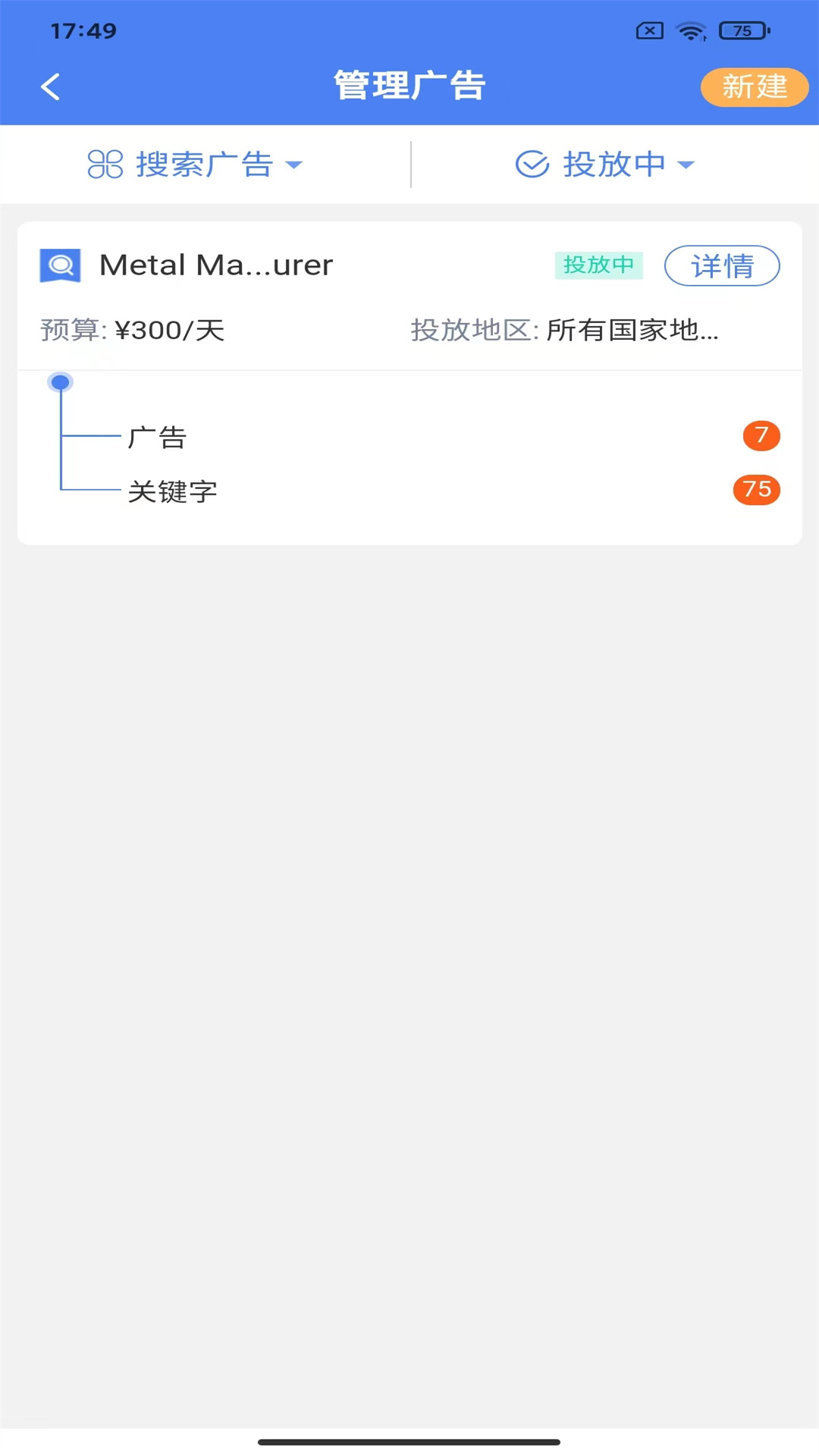Tap the blue ad thumbnail icon on Metal Ma...urer card
Image resolution: width=819 pixels, height=1456 pixels.
click(x=59, y=265)
